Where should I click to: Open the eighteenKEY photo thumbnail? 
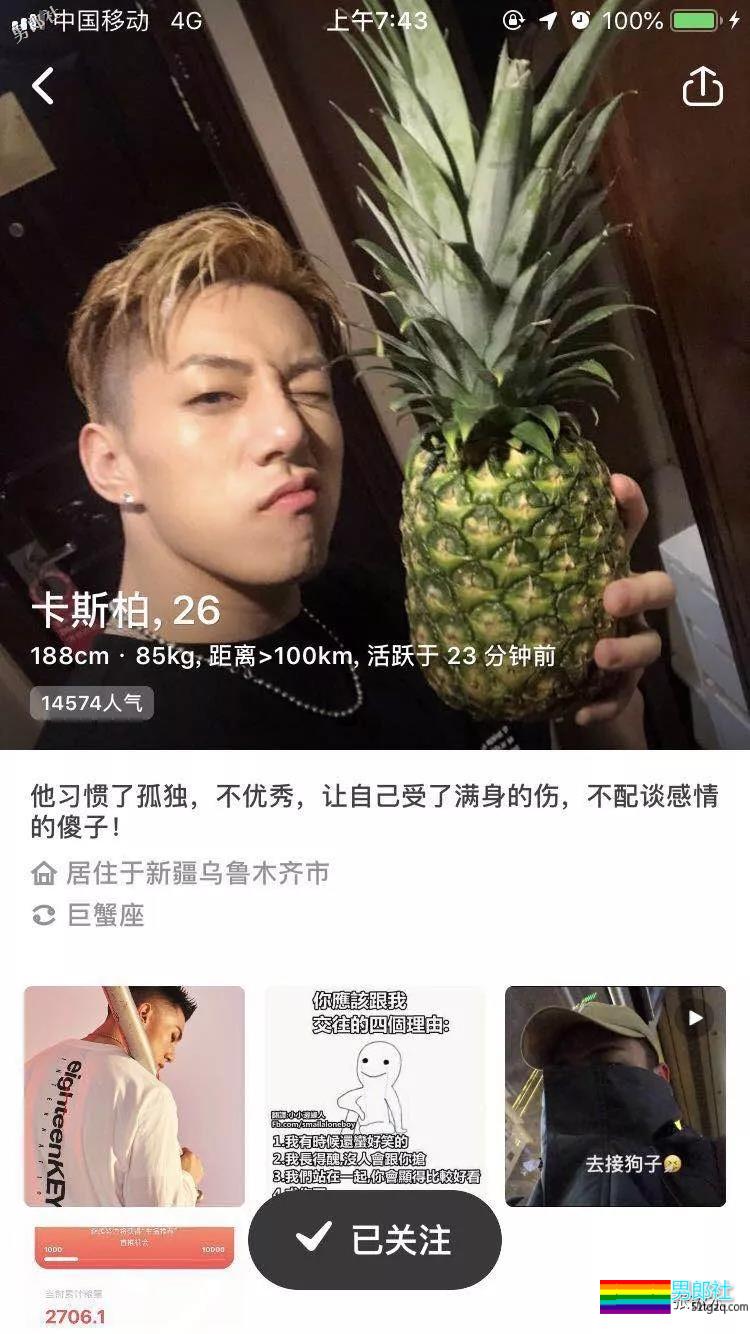point(134,1092)
